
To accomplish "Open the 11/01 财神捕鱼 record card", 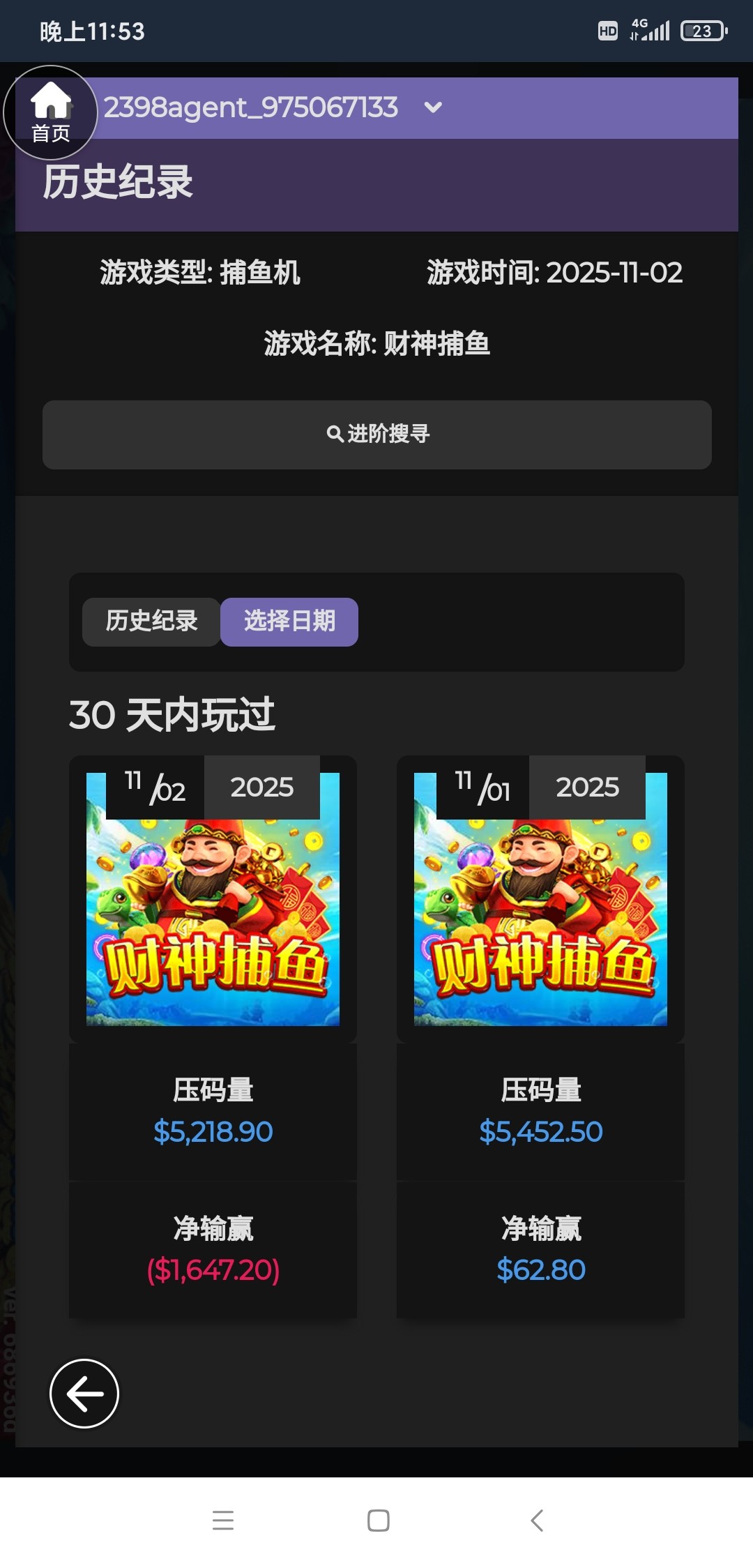I will tap(540, 899).
